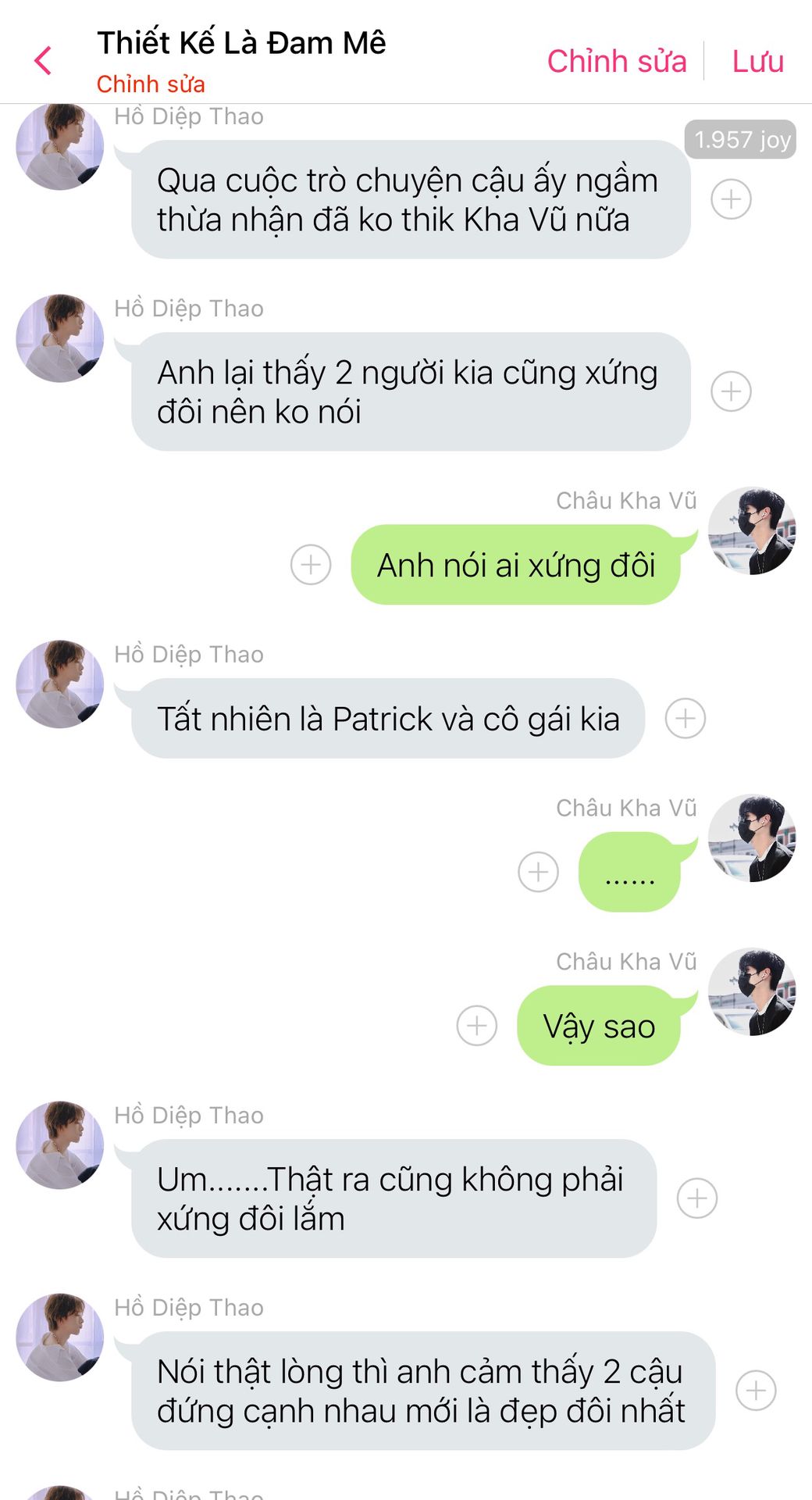Image resolution: width=812 pixels, height=1500 pixels.
Task: Tap plus next to 'Anh nói ai xứng đôi'
Action: pyautogui.click(x=311, y=564)
